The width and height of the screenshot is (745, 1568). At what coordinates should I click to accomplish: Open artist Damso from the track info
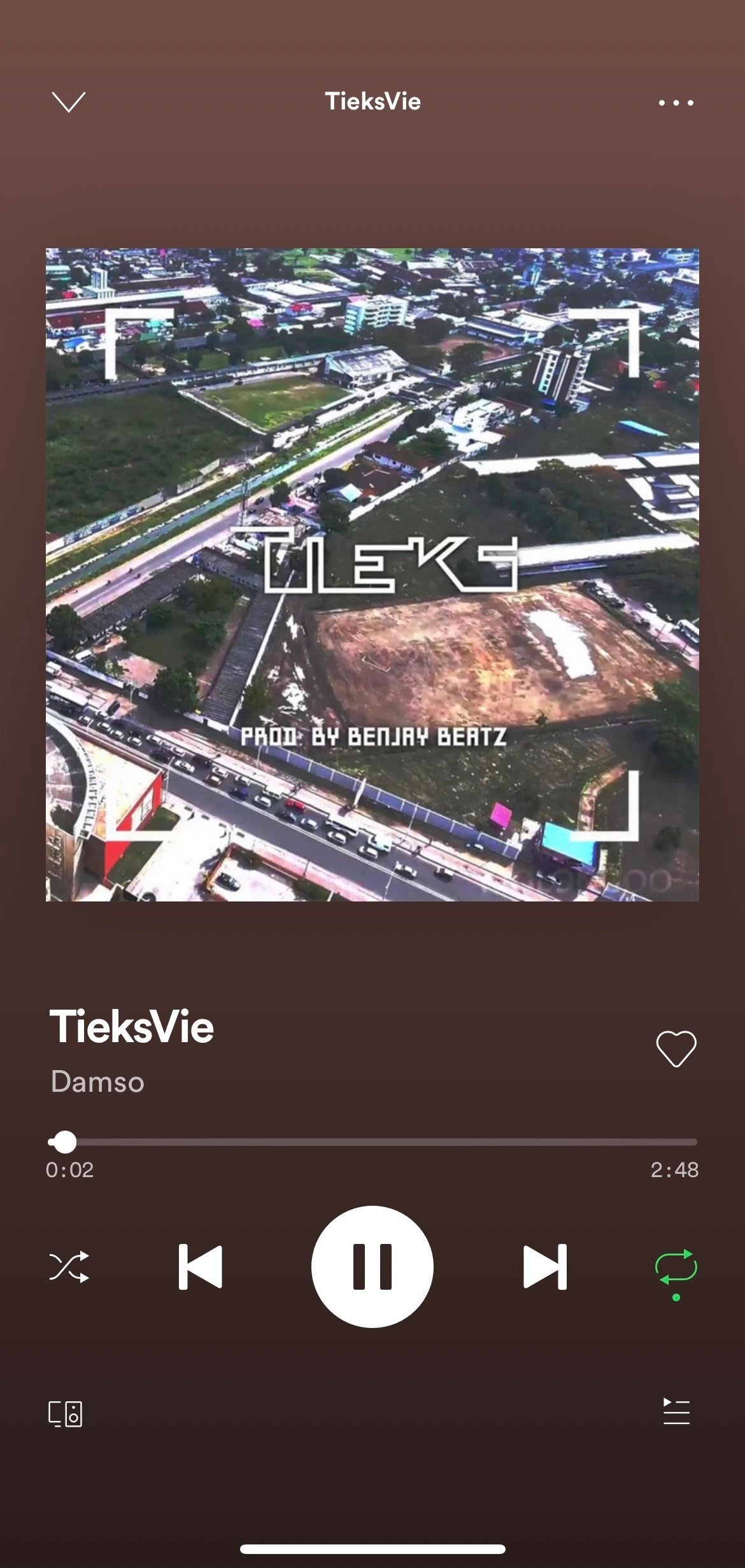[x=97, y=1082]
